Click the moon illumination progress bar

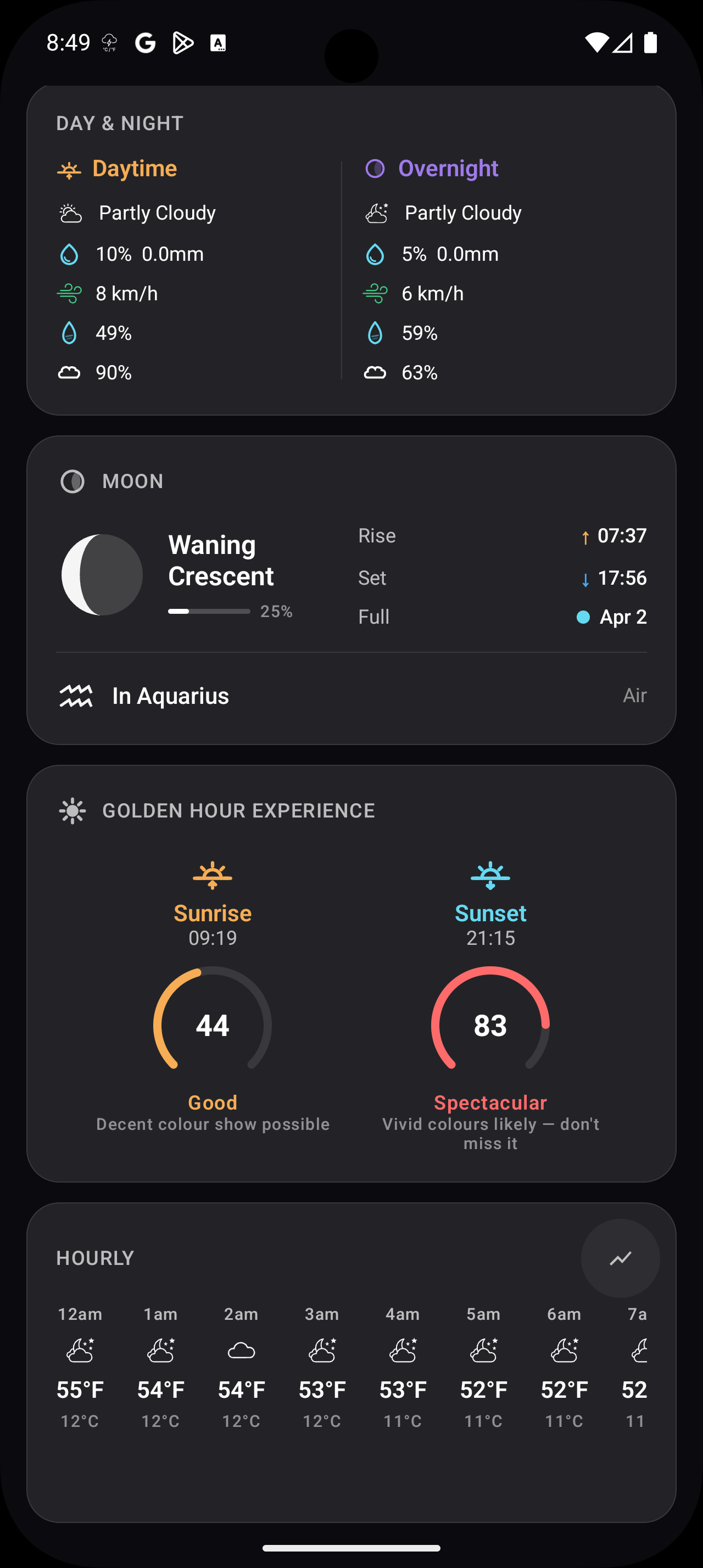(209, 611)
